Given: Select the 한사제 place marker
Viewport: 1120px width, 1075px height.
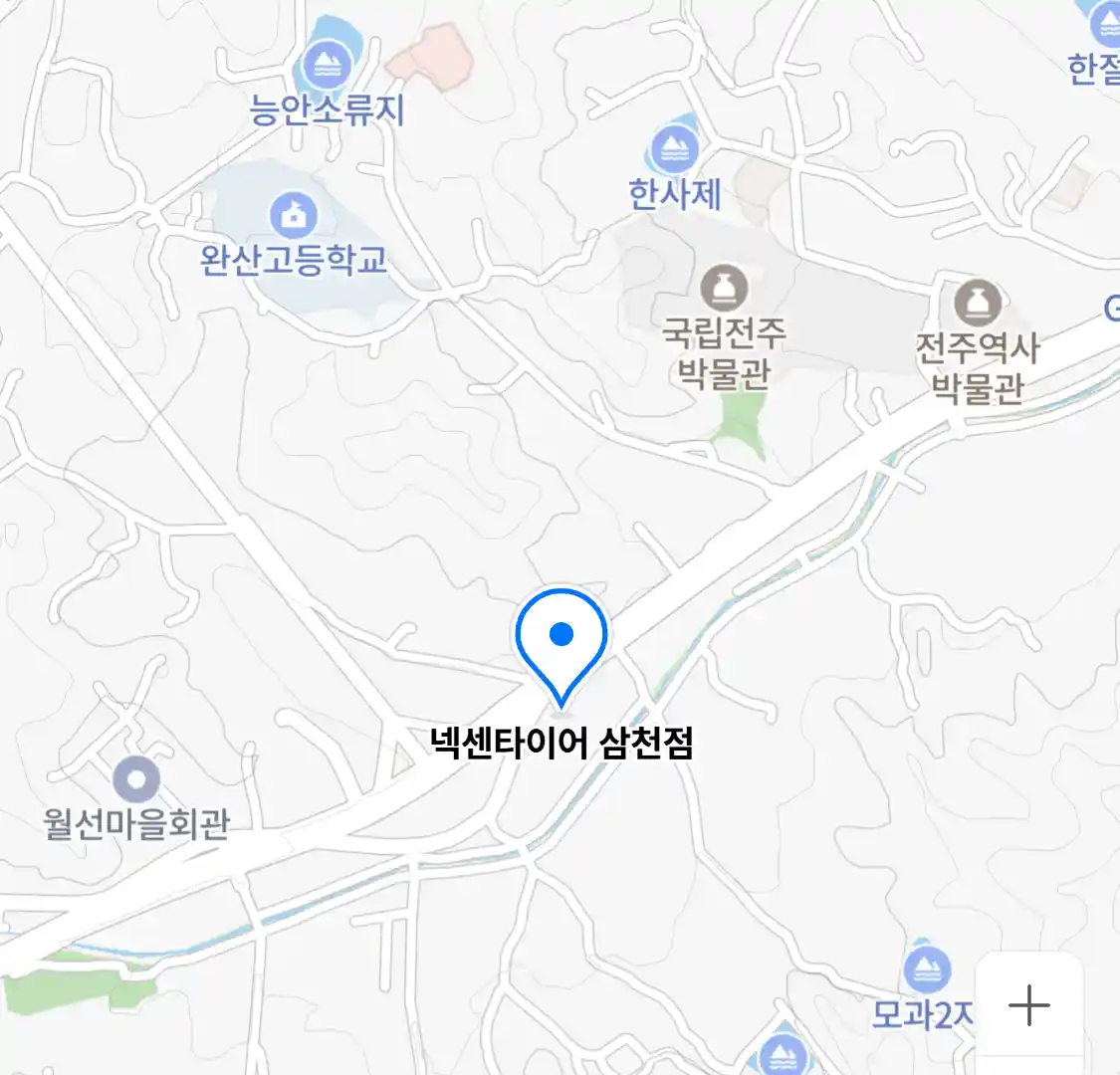Looking at the screenshot, I should click(x=674, y=150).
